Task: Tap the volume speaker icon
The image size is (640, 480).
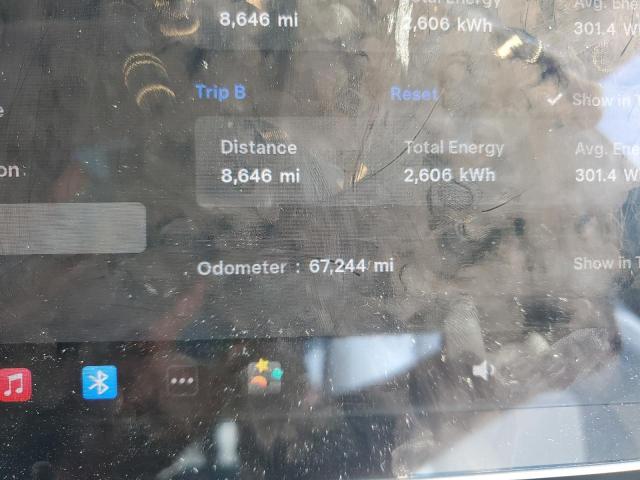Action: pyautogui.click(x=483, y=371)
